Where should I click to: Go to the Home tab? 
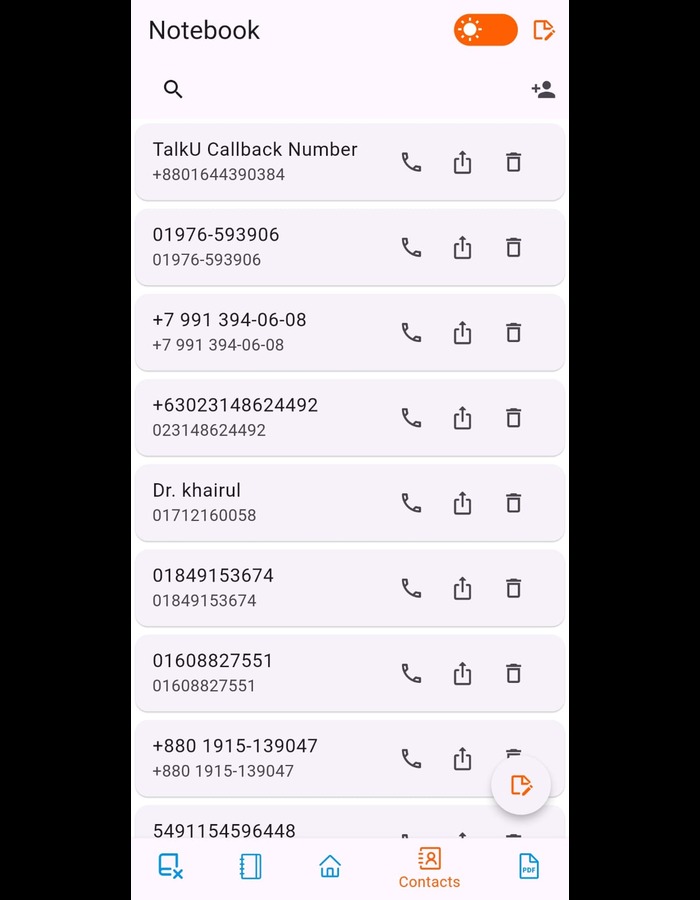pos(330,867)
